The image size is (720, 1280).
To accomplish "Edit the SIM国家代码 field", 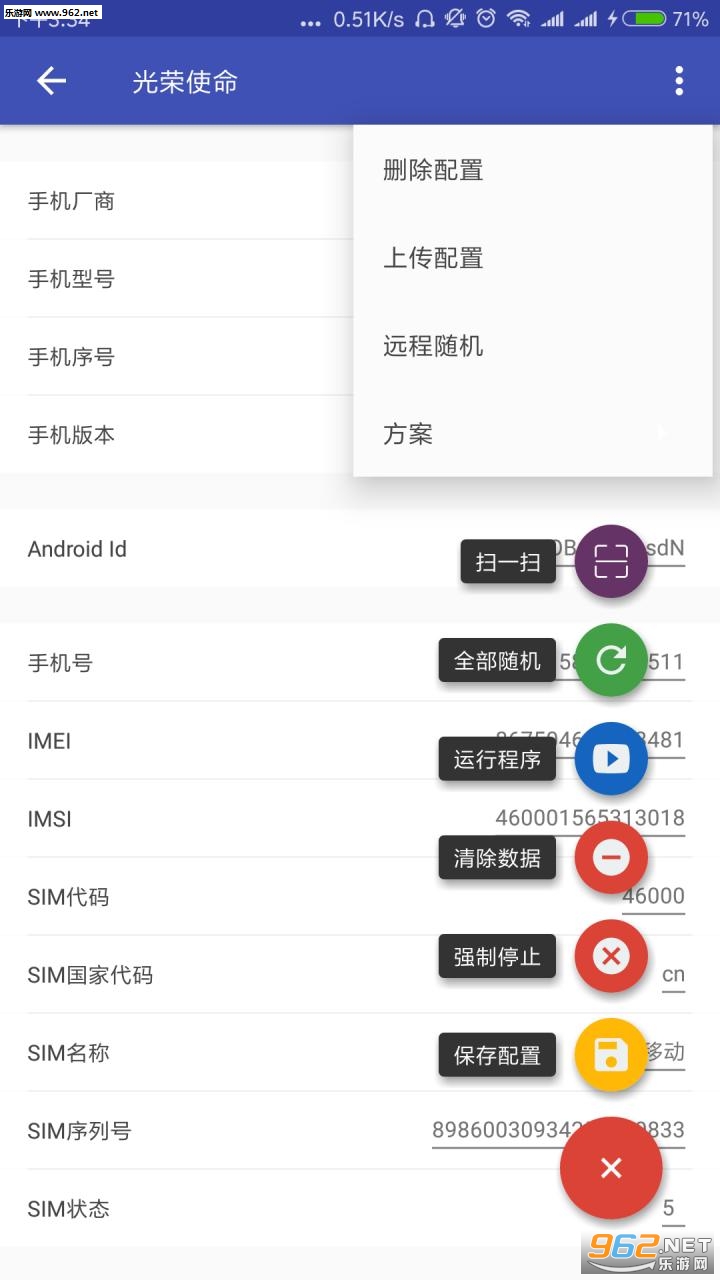I will tap(674, 975).
